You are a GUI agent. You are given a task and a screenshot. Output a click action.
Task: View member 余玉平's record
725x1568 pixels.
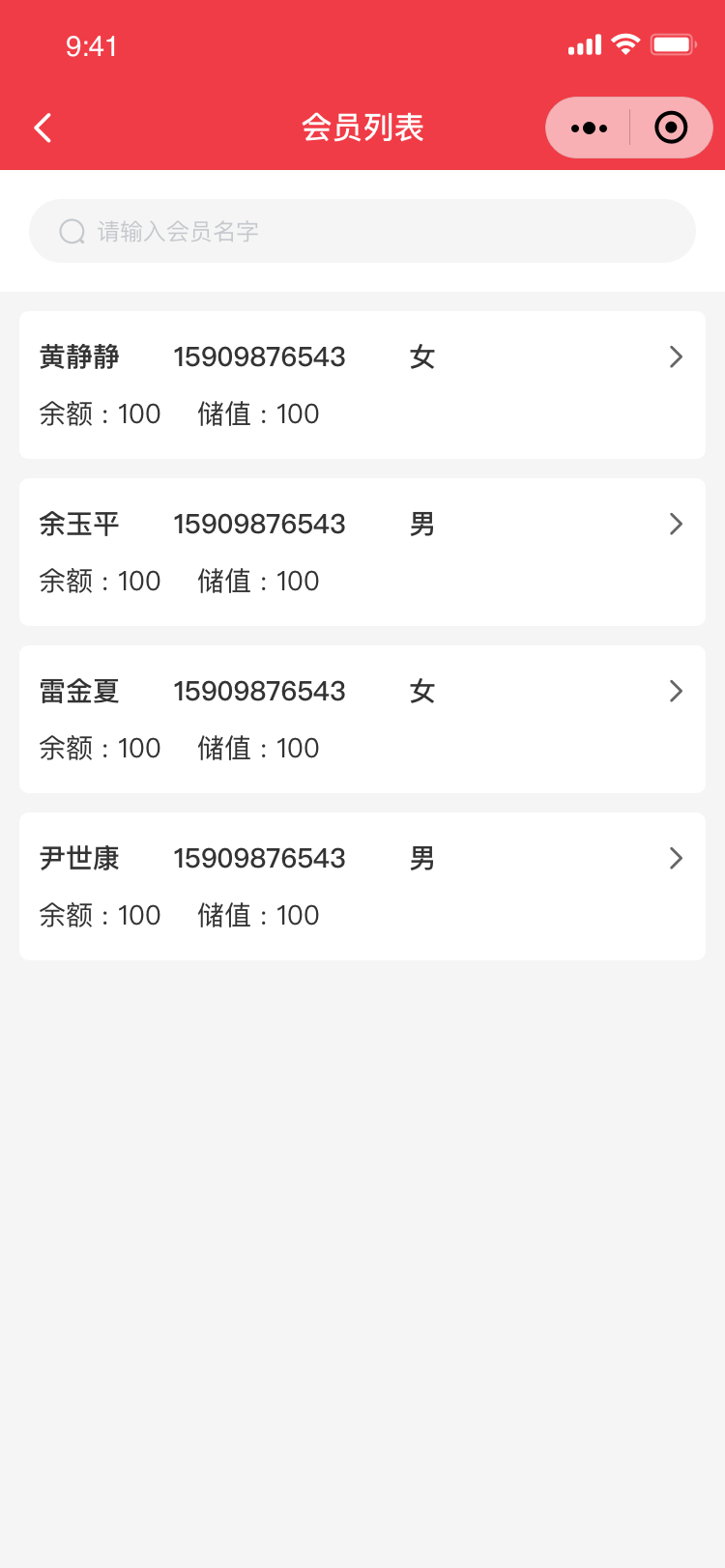coord(362,552)
